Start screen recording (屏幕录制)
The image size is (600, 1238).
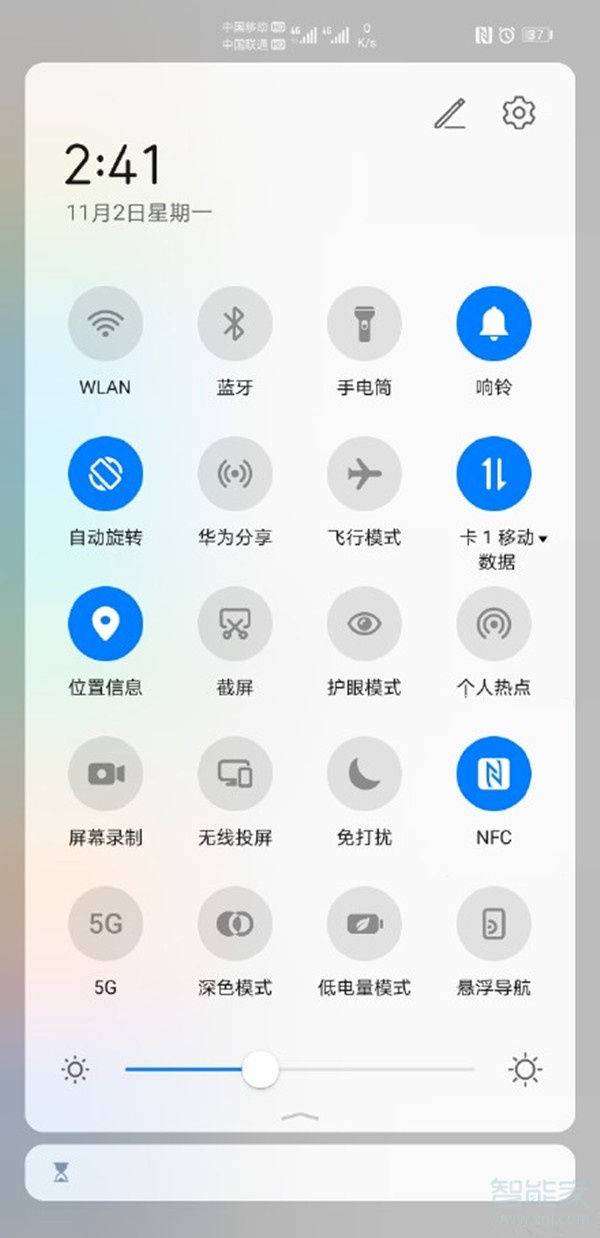coord(105,774)
